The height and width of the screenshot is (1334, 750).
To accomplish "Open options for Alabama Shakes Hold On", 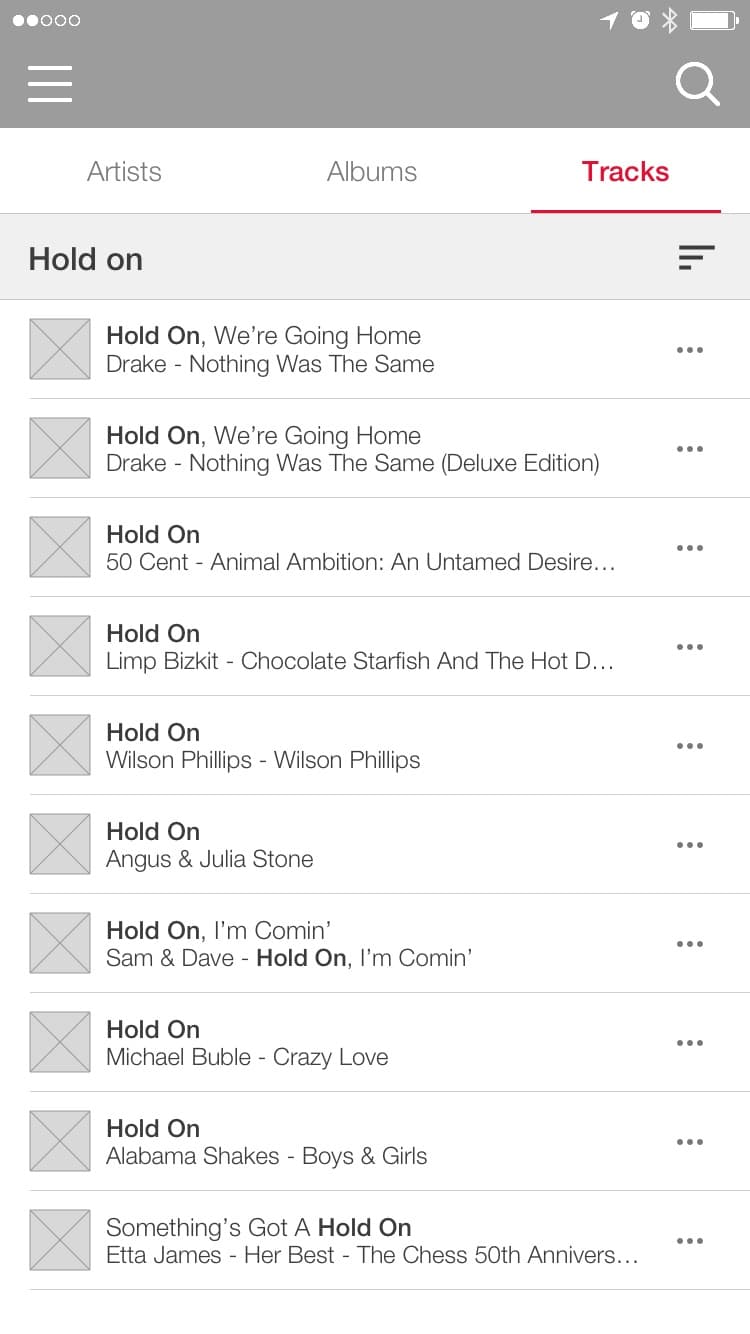I will pyautogui.click(x=690, y=1141).
